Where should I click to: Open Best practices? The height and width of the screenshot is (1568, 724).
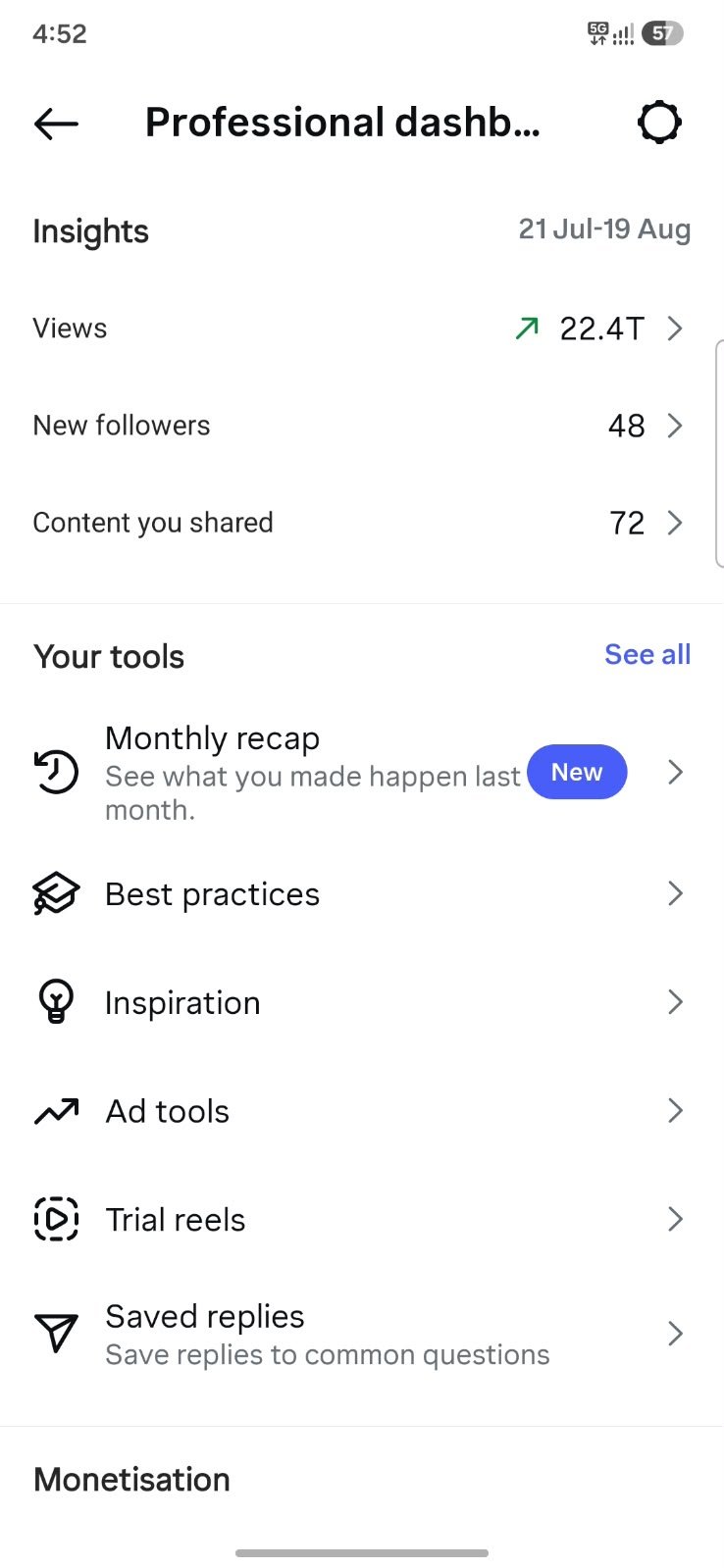point(362,893)
